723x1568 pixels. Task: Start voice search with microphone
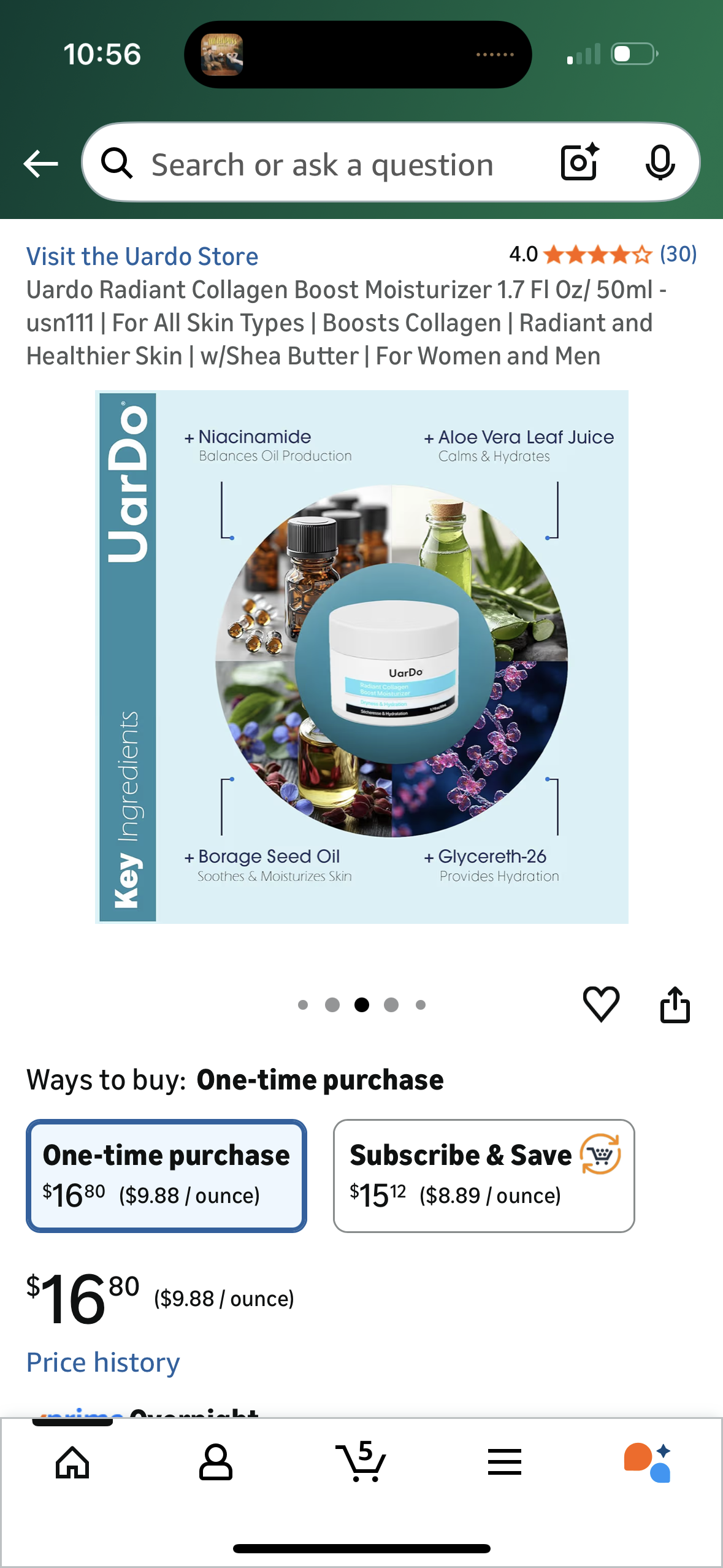pyautogui.click(x=660, y=163)
